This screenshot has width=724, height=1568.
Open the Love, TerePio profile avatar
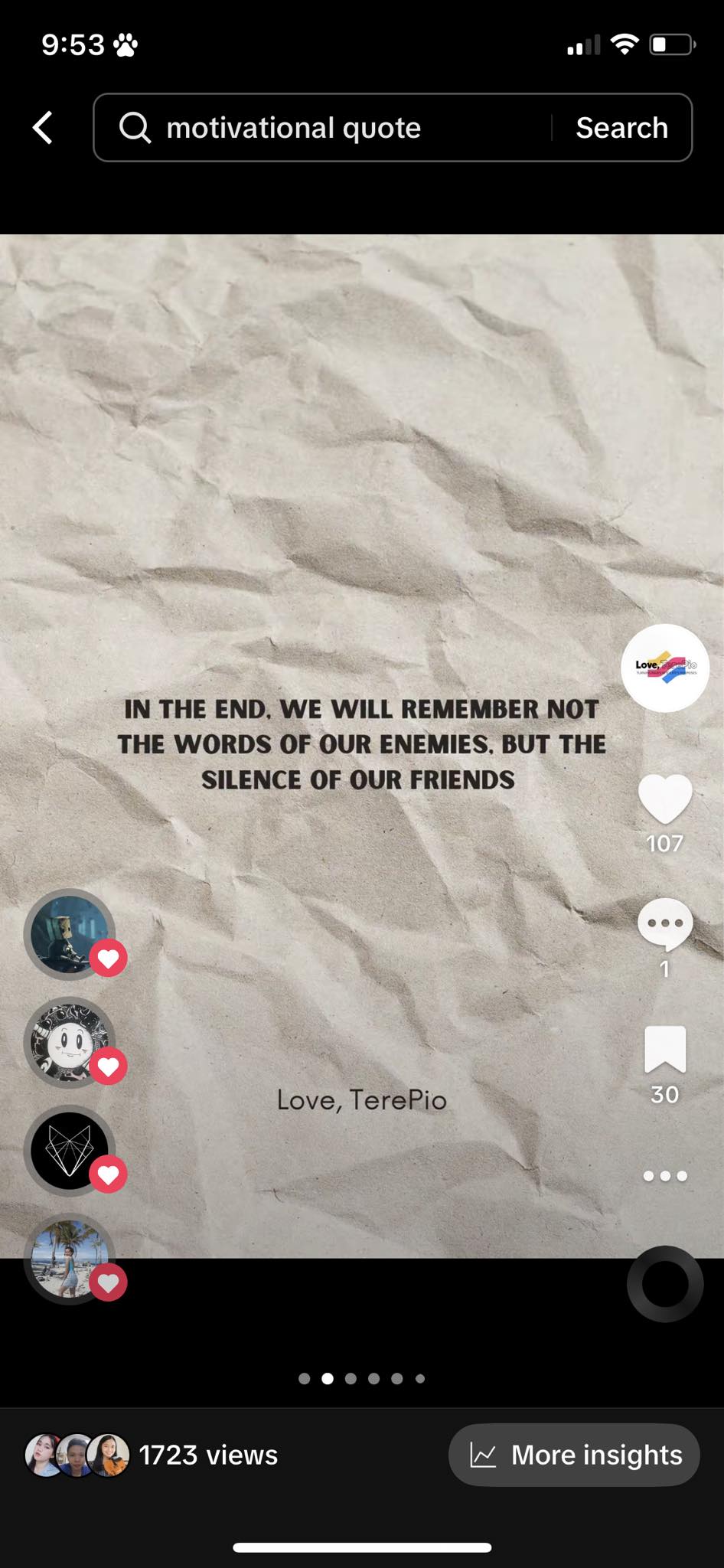tap(664, 668)
